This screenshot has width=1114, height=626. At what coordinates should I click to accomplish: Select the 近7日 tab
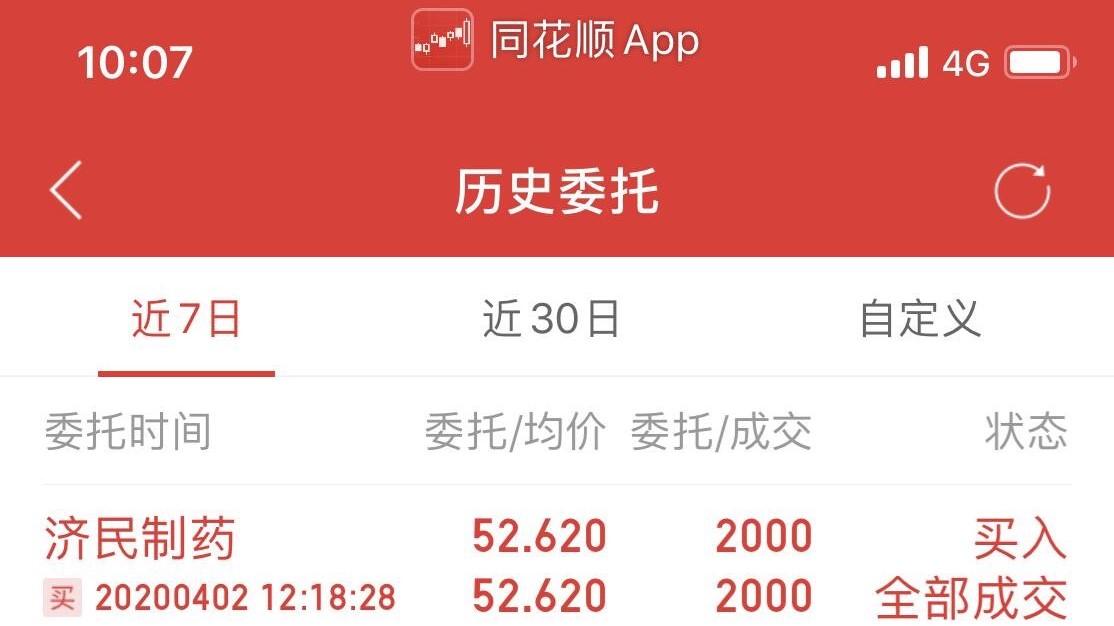186,319
